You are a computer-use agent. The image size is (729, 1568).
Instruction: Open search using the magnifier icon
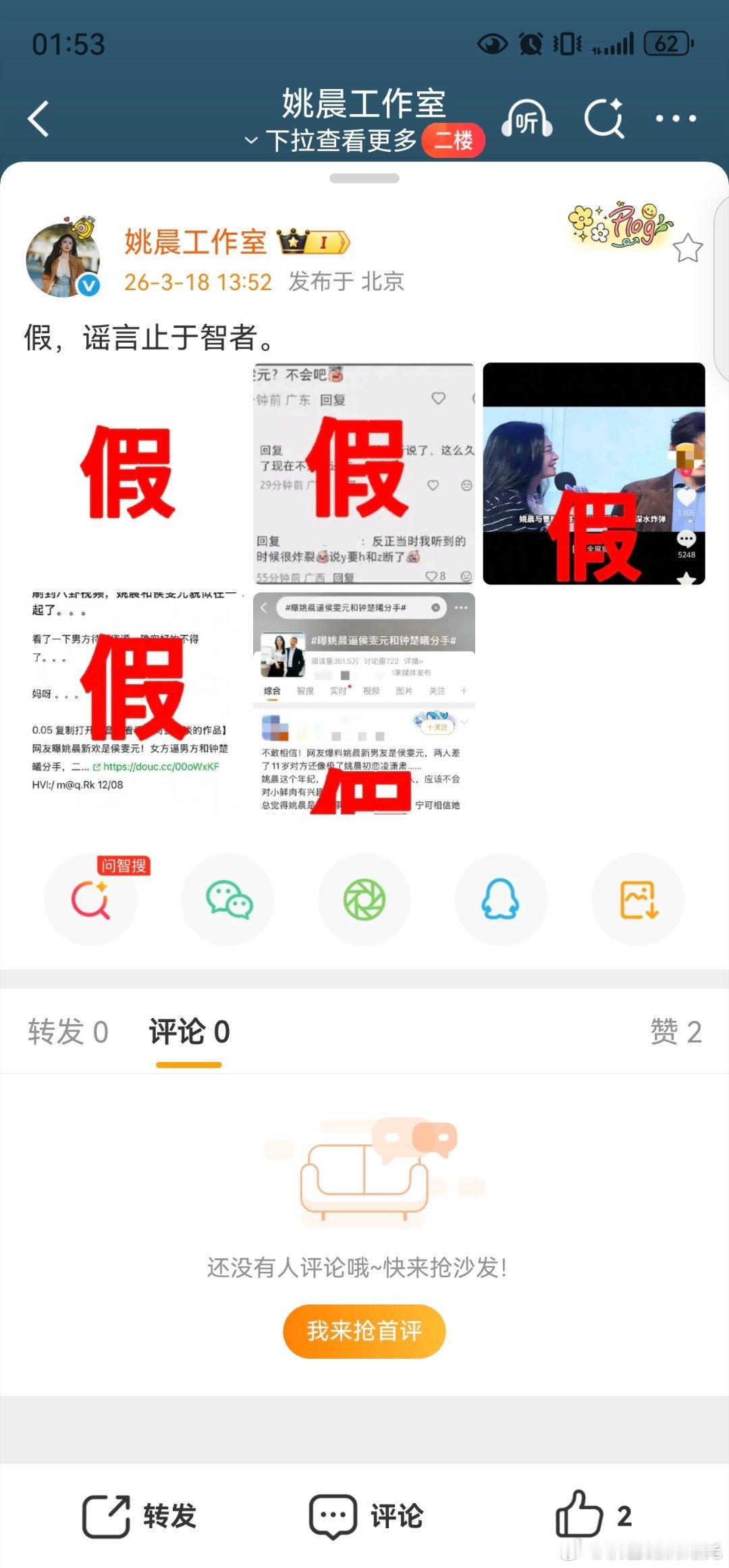[x=604, y=119]
